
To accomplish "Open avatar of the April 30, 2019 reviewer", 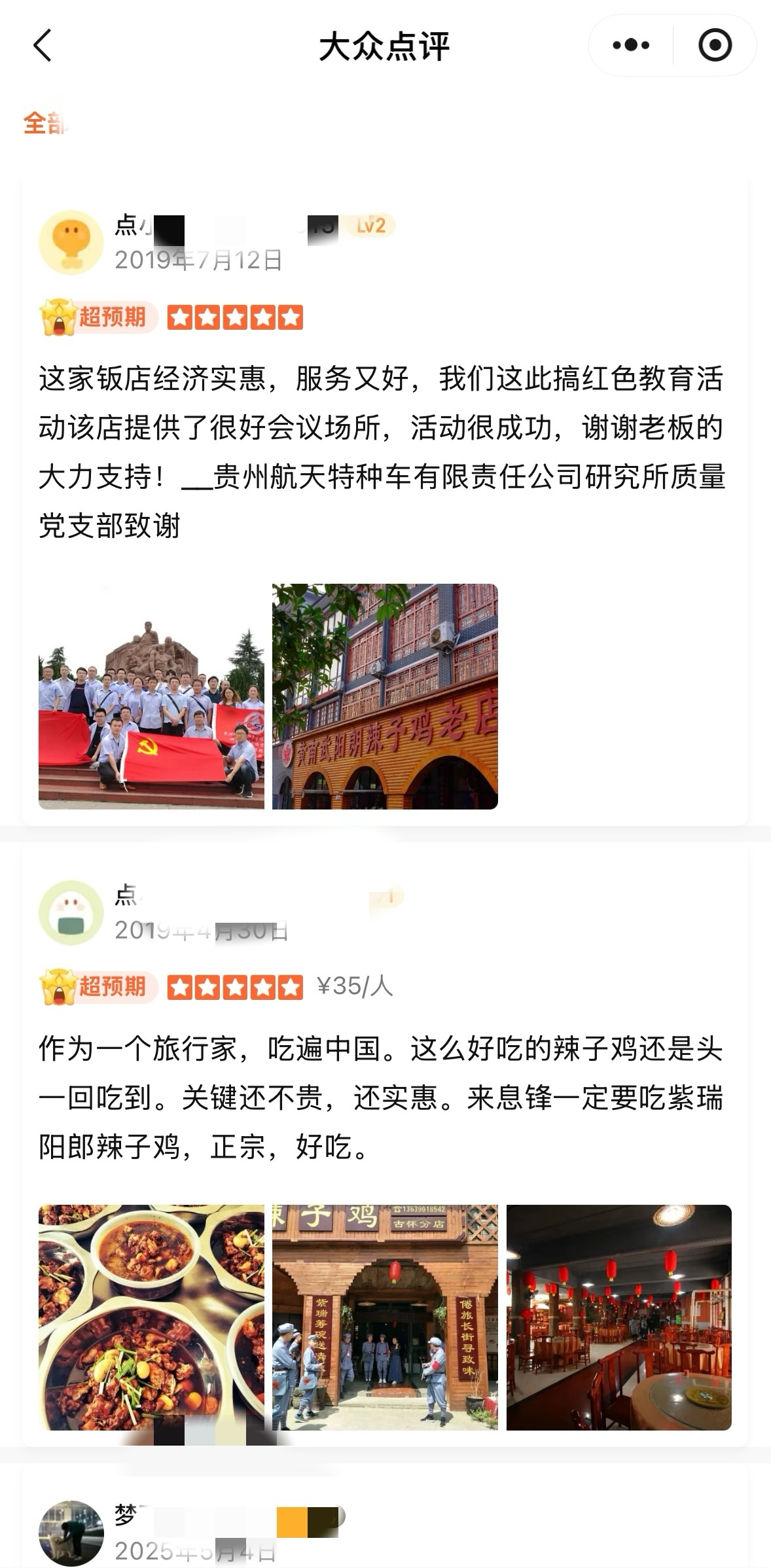I will coord(71,912).
